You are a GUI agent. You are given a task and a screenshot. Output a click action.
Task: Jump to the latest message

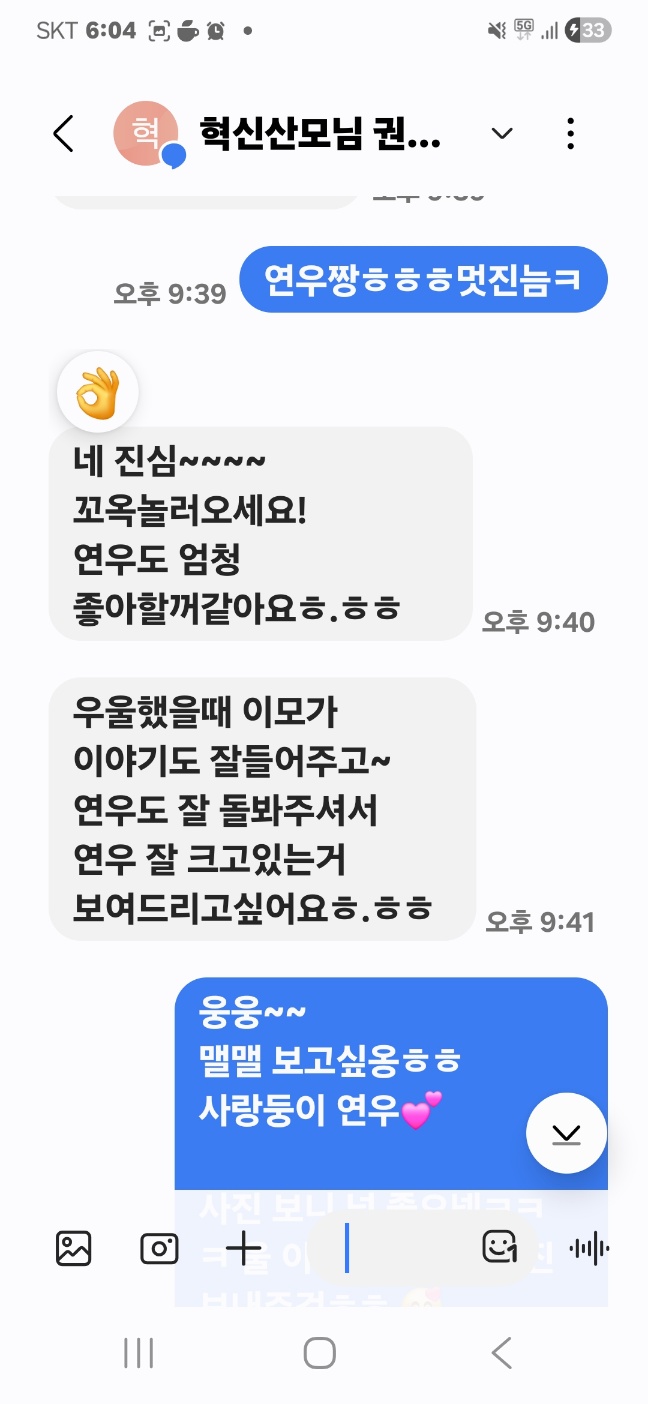(x=566, y=1132)
